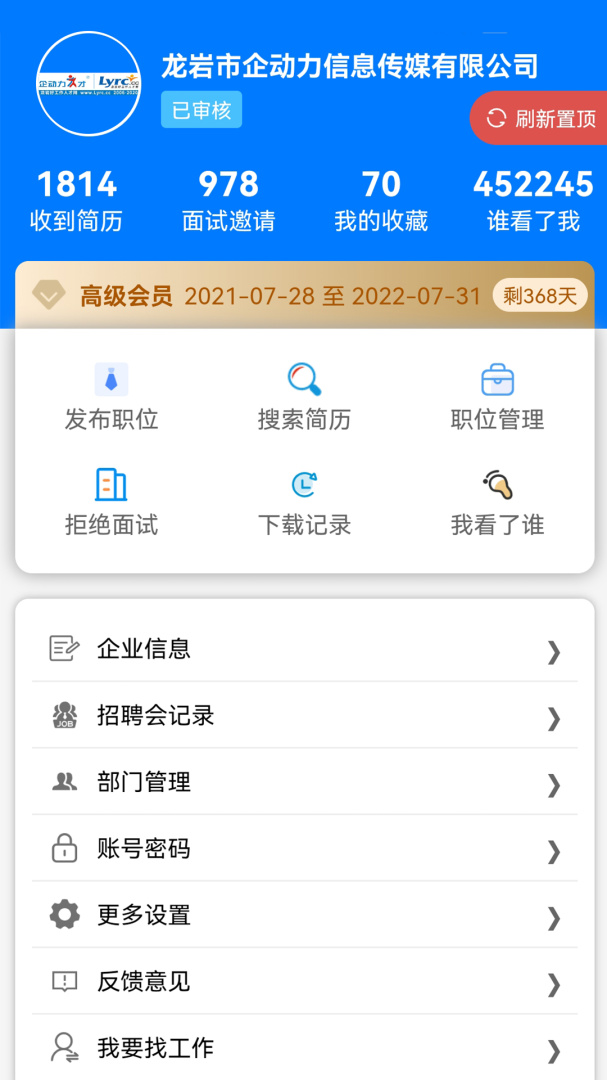Select 我要找工作 row
The height and width of the screenshot is (1080, 607).
point(304,1048)
